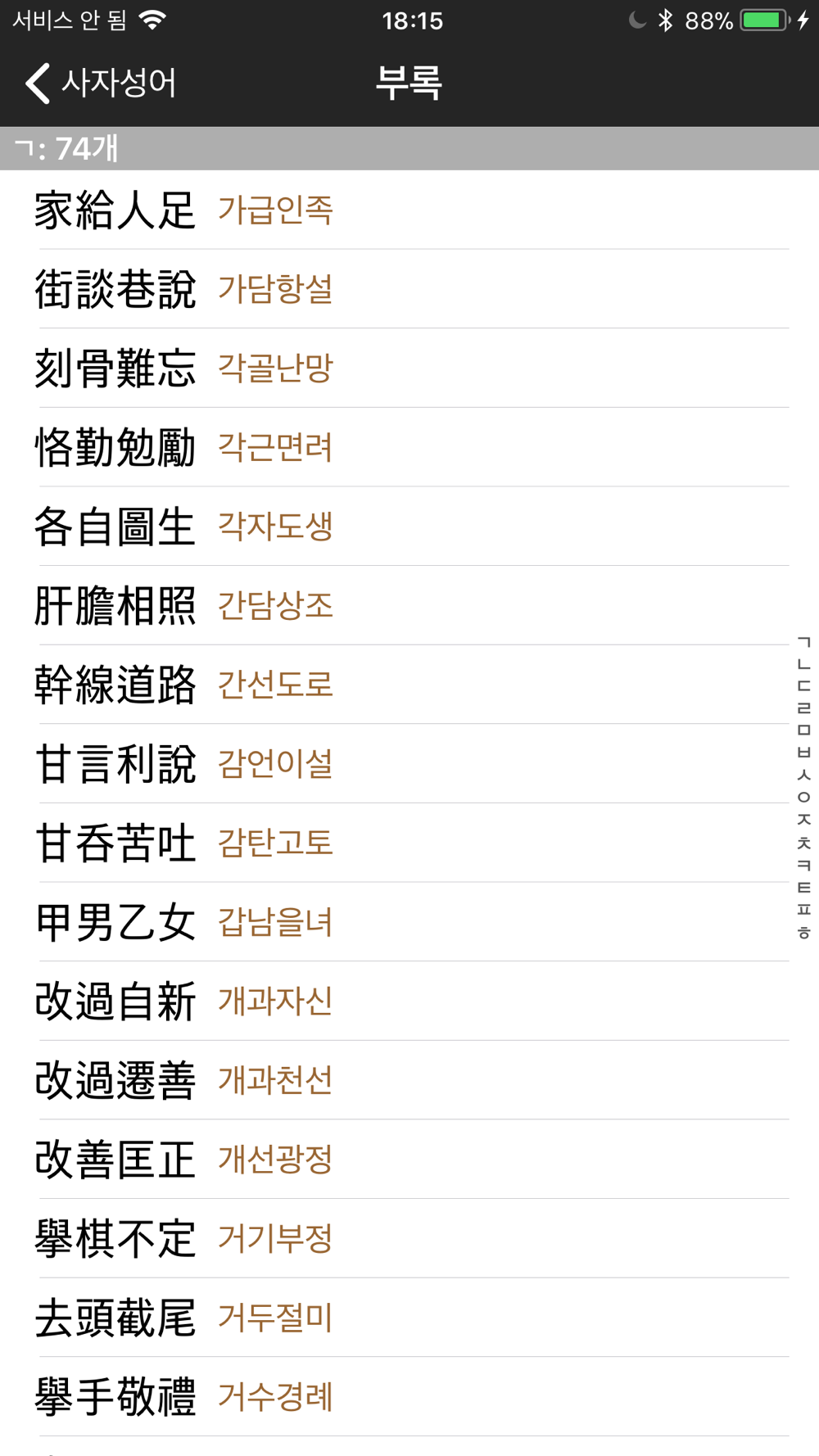Screen dimensions: 819x1456
Task: Tap the 거기부정 idiom
Action: 409,1237
